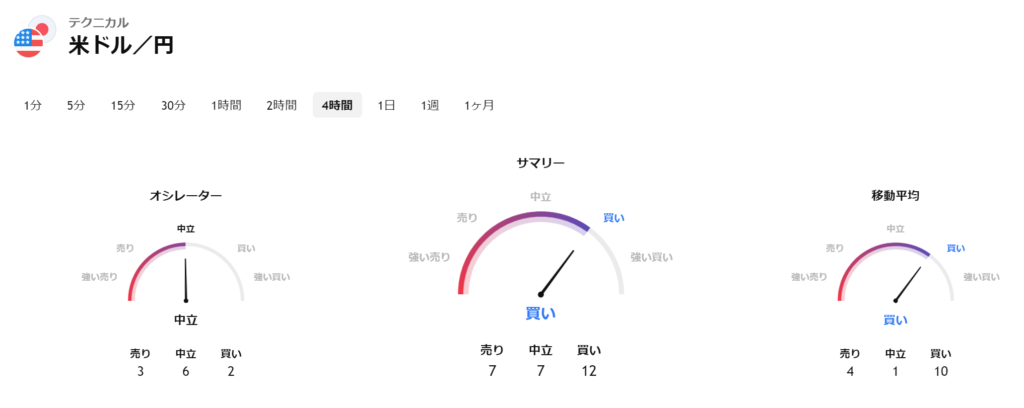
Task: Switch to the 2時間 timeframe
Action: tap(281, 105)
